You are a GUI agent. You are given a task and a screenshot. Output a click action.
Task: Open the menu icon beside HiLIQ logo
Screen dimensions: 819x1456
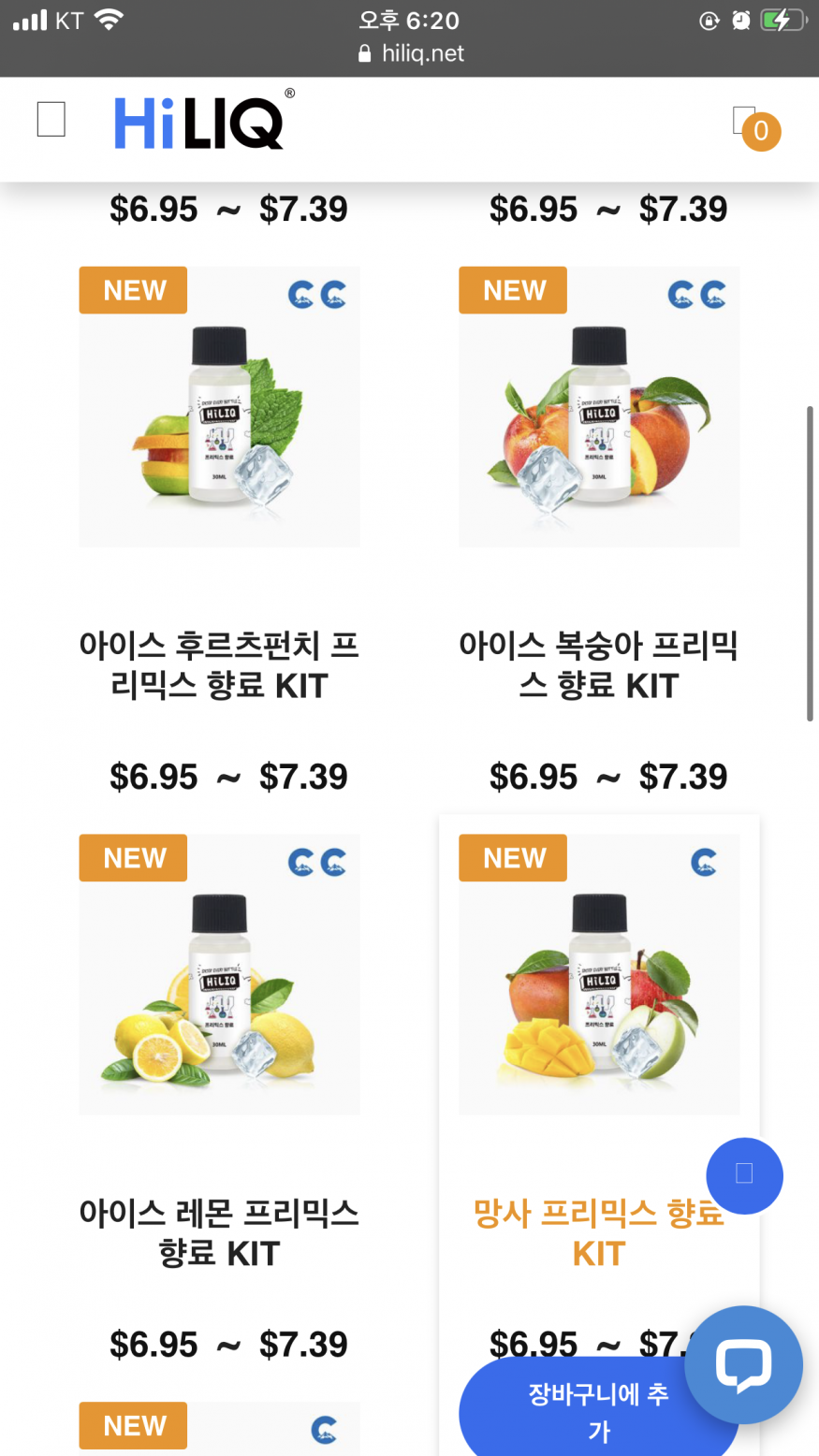click(51, 120)
